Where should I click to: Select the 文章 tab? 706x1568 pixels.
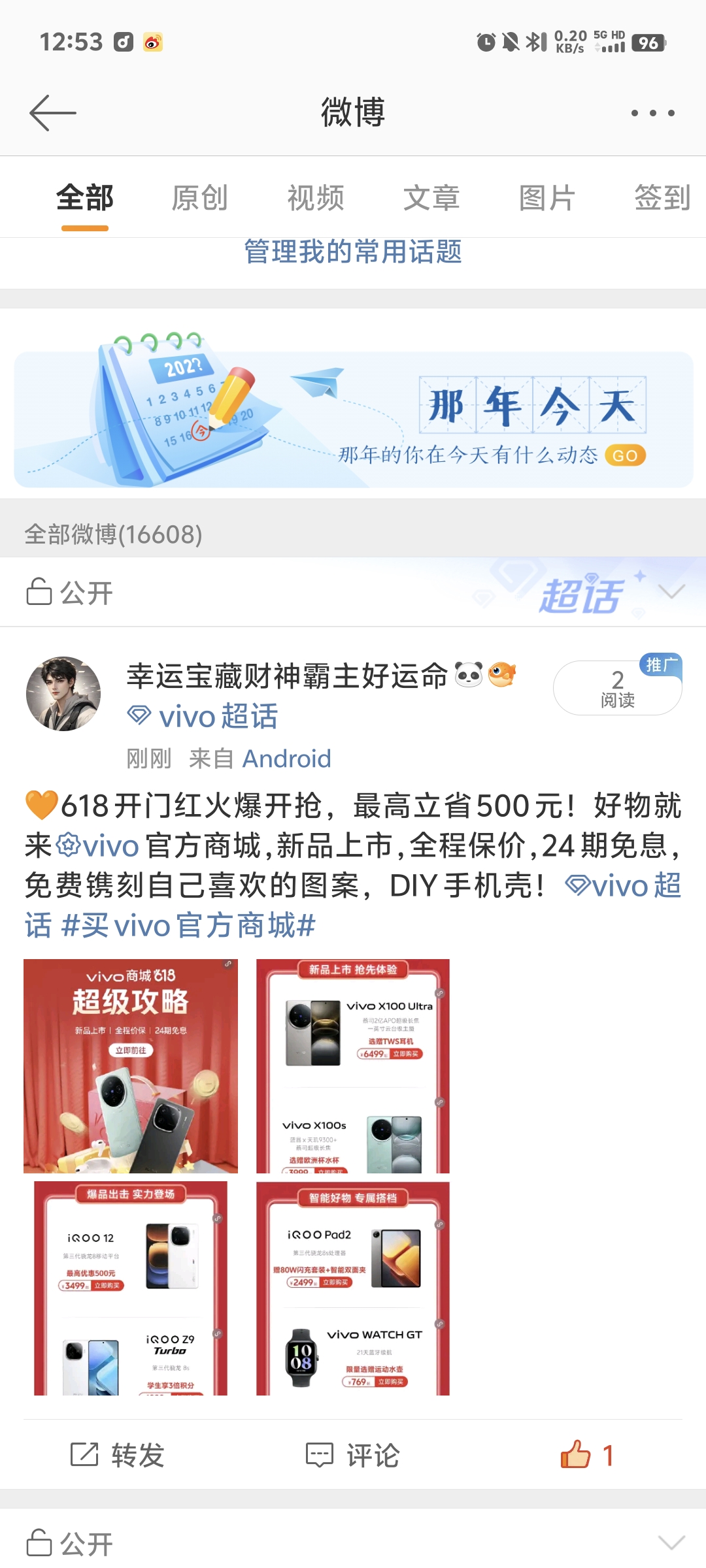pyautogui.click(x=431, y=197)
